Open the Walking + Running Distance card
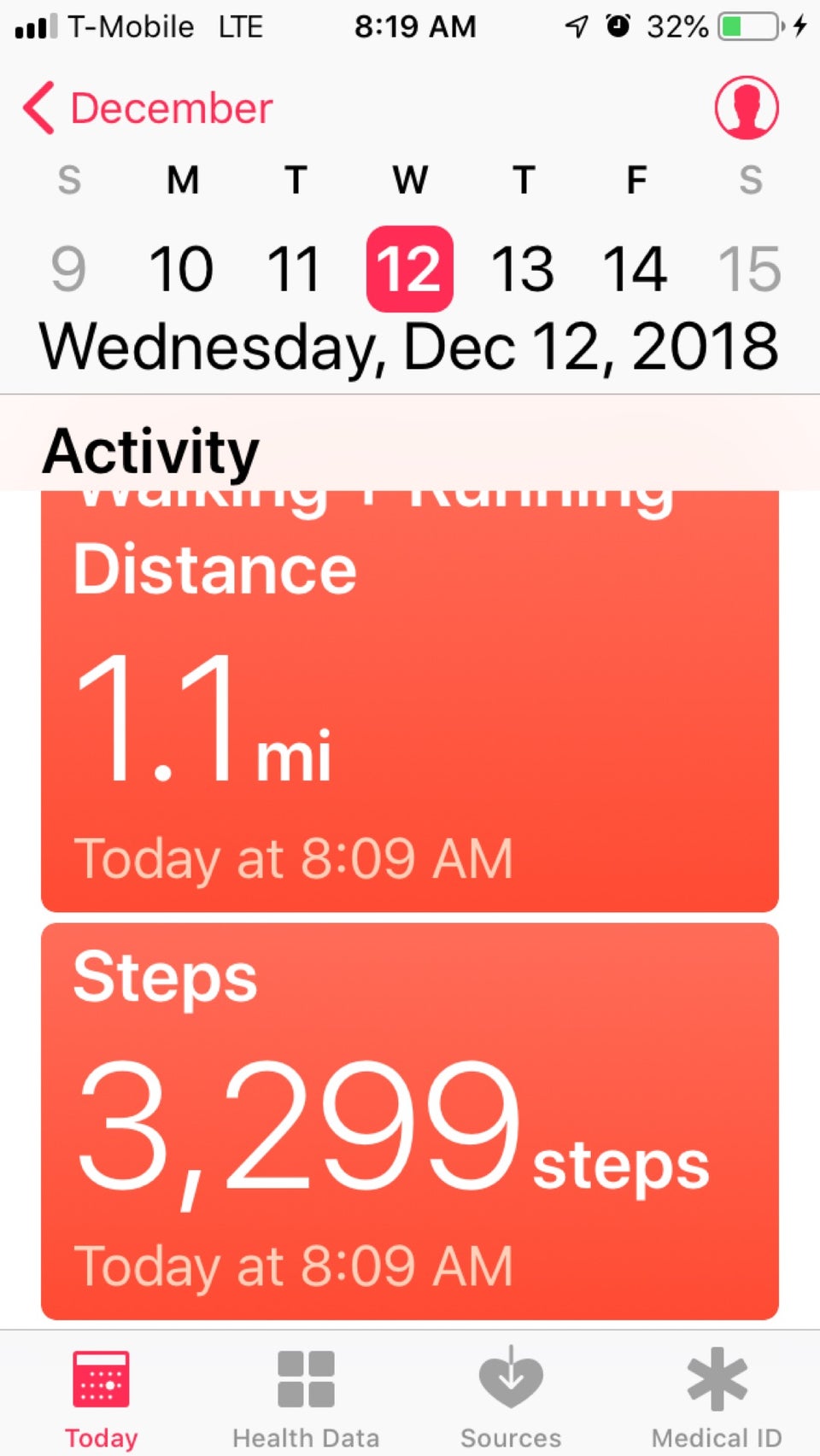The height and width of the screenshot is (1456, 820). tap(410, 700)
